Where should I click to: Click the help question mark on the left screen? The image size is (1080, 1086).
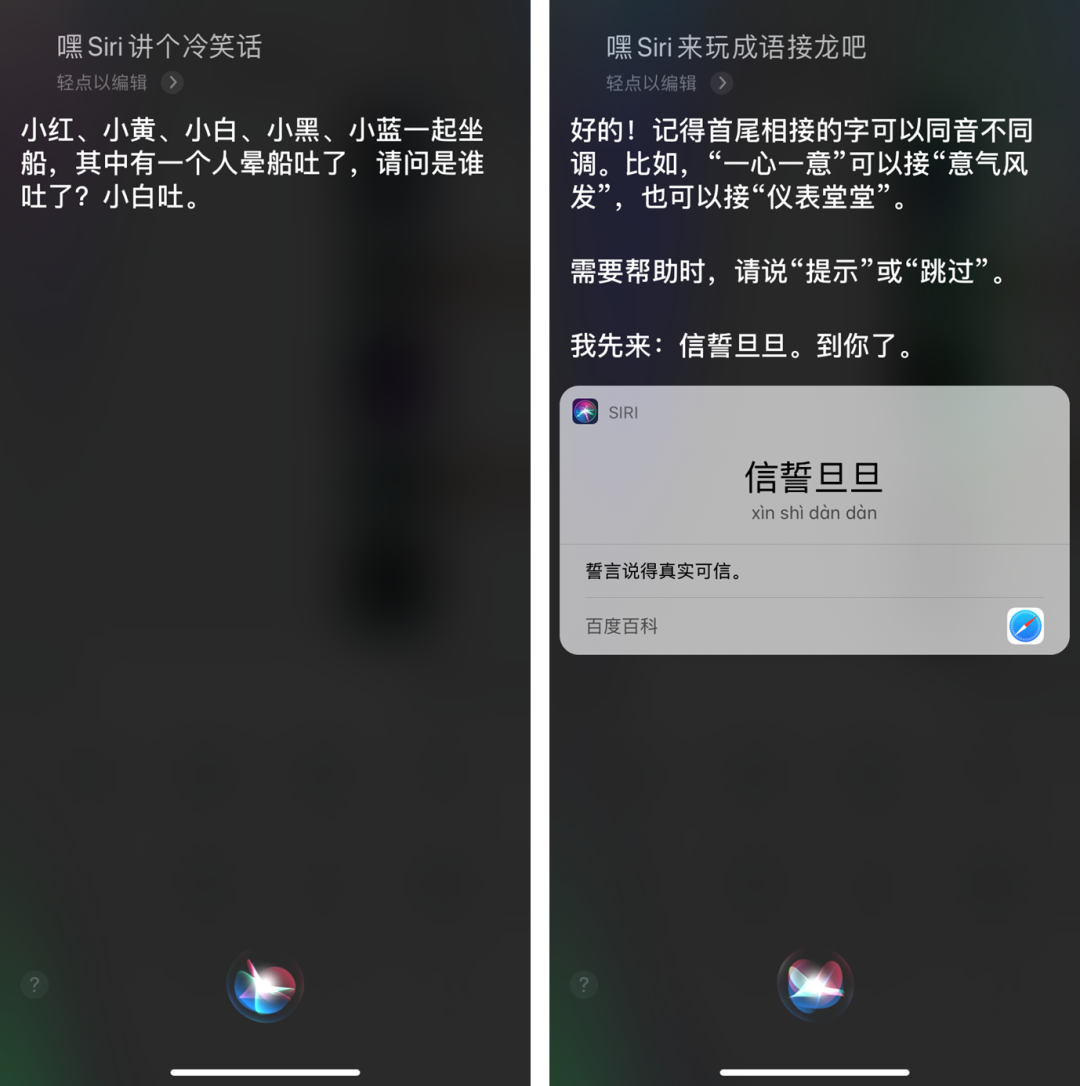[33, 985]
